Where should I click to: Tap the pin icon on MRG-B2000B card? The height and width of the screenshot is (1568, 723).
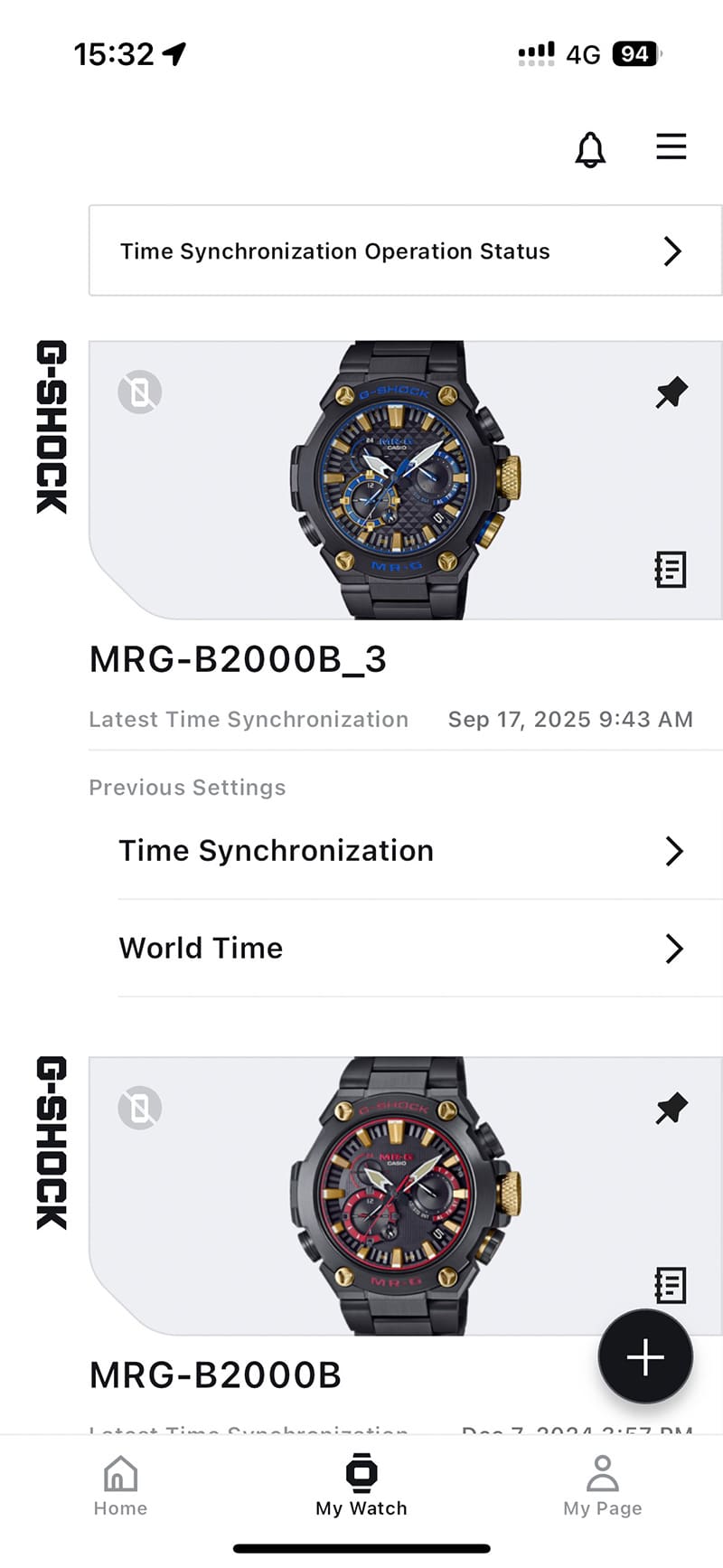pyautogui.click(x=671, y=1109)
